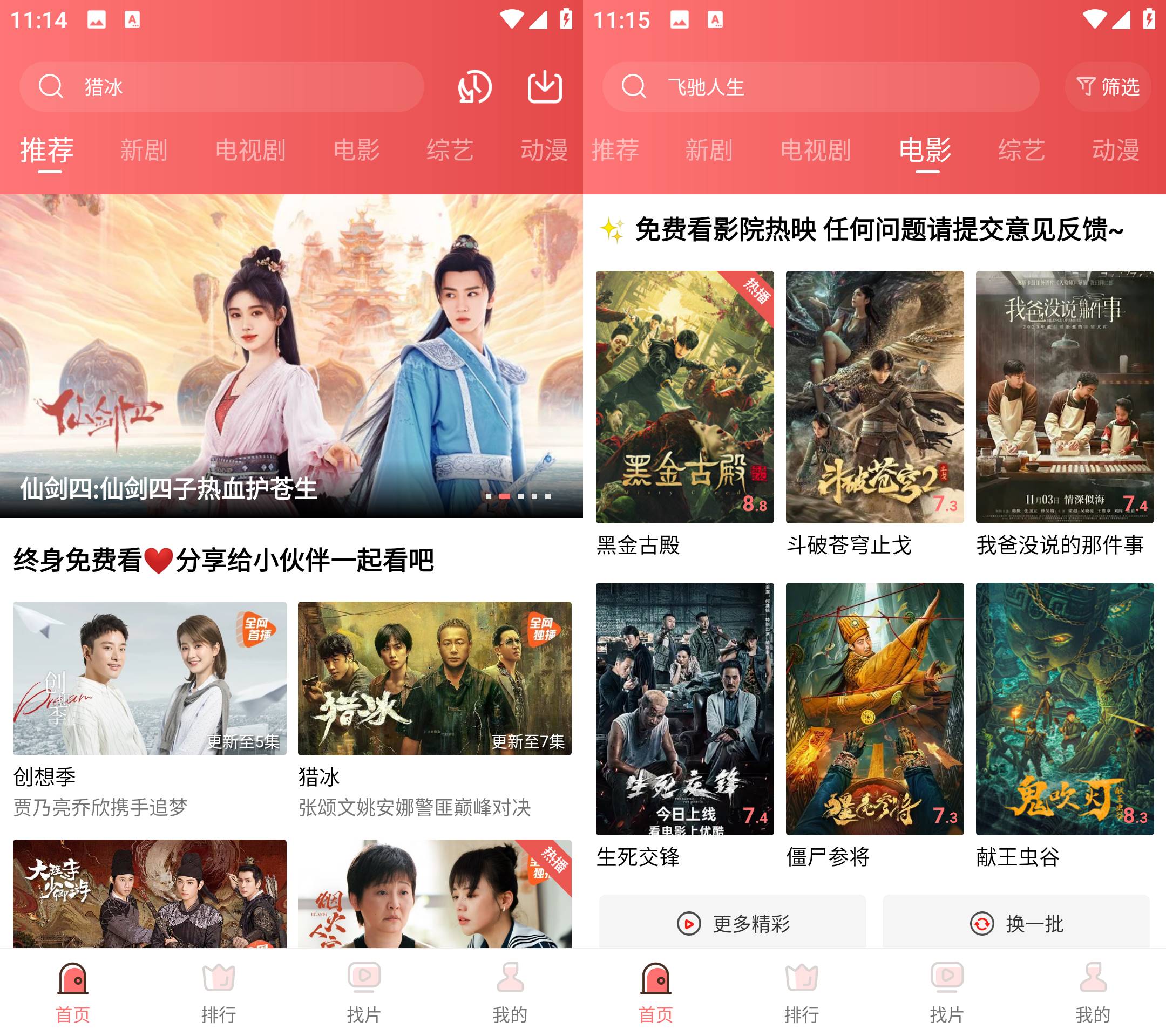The width and height of the screenshot is (1166, 1036).
Task: Open the movie 僵尸参将
Action: click(875, 708)
